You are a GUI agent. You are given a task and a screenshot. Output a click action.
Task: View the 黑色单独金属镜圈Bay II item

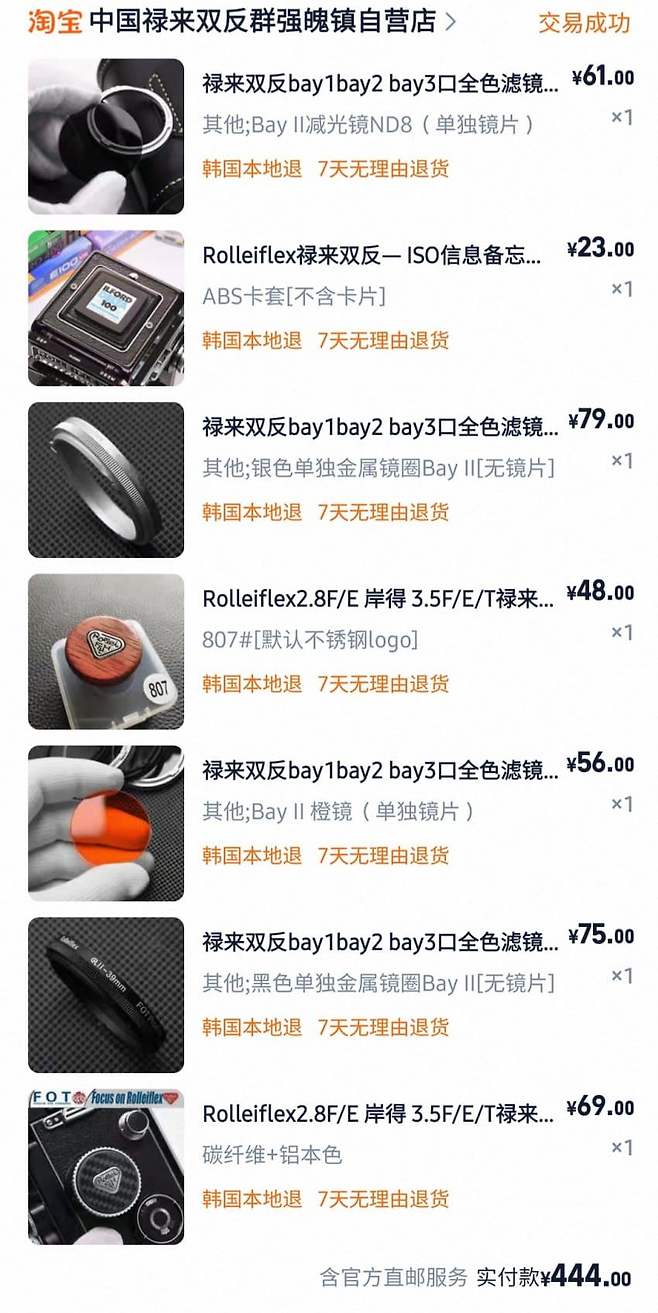[380, 943]
